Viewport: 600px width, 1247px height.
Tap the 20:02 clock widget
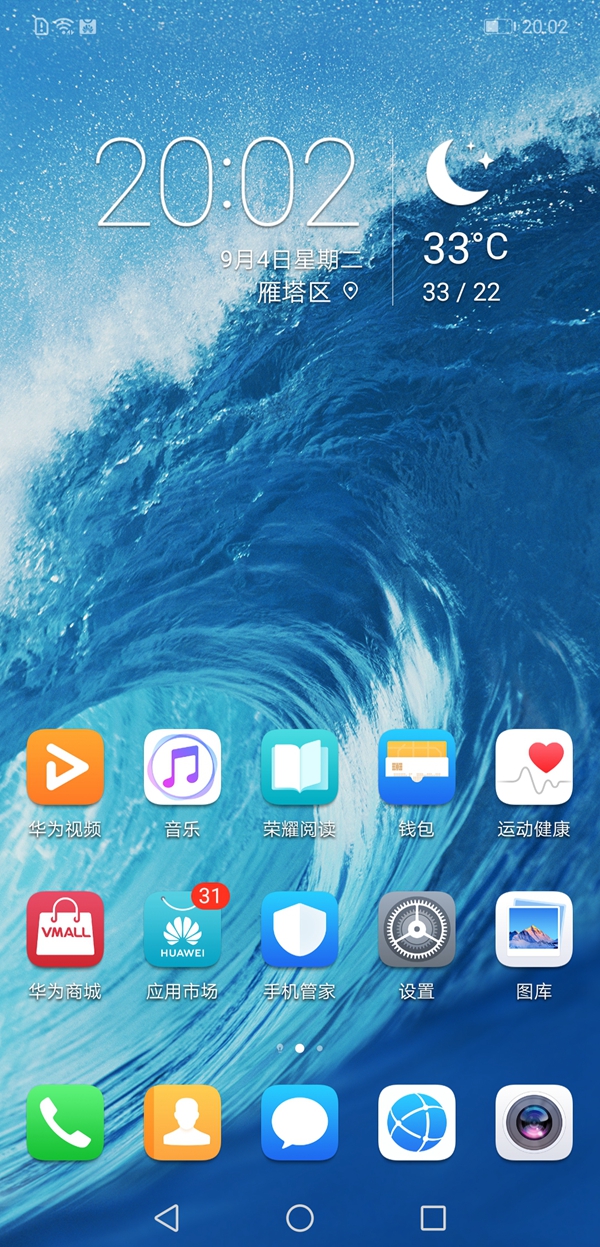227,182
